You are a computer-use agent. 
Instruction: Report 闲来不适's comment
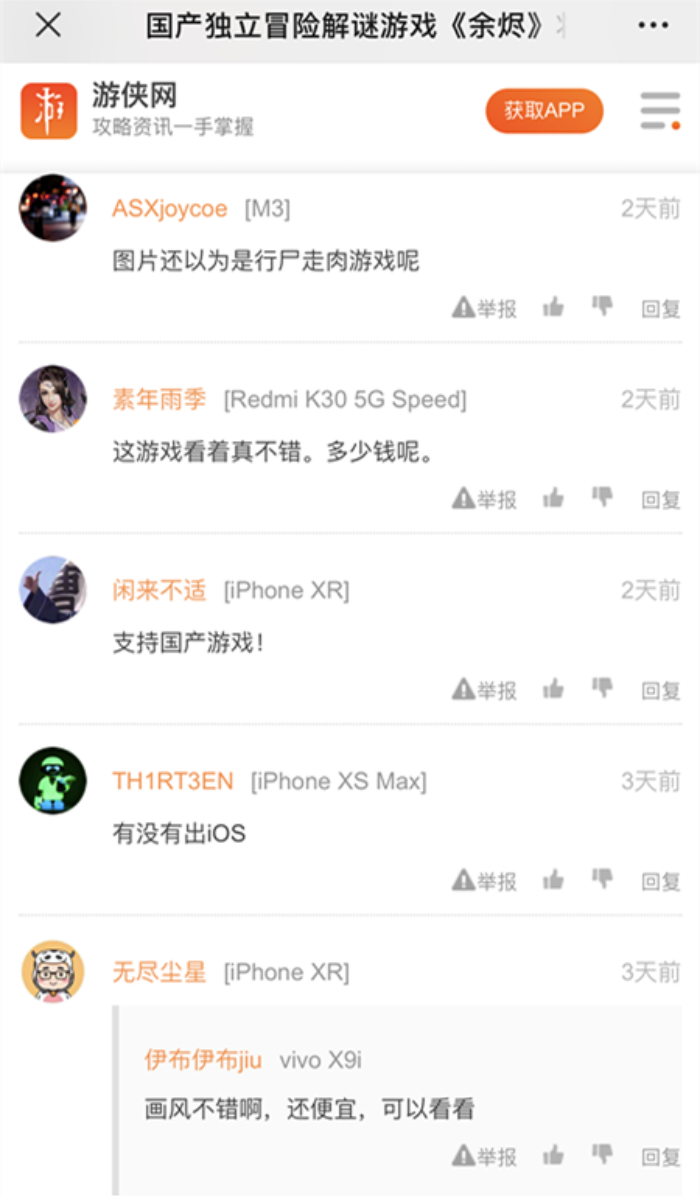(485, 689)
